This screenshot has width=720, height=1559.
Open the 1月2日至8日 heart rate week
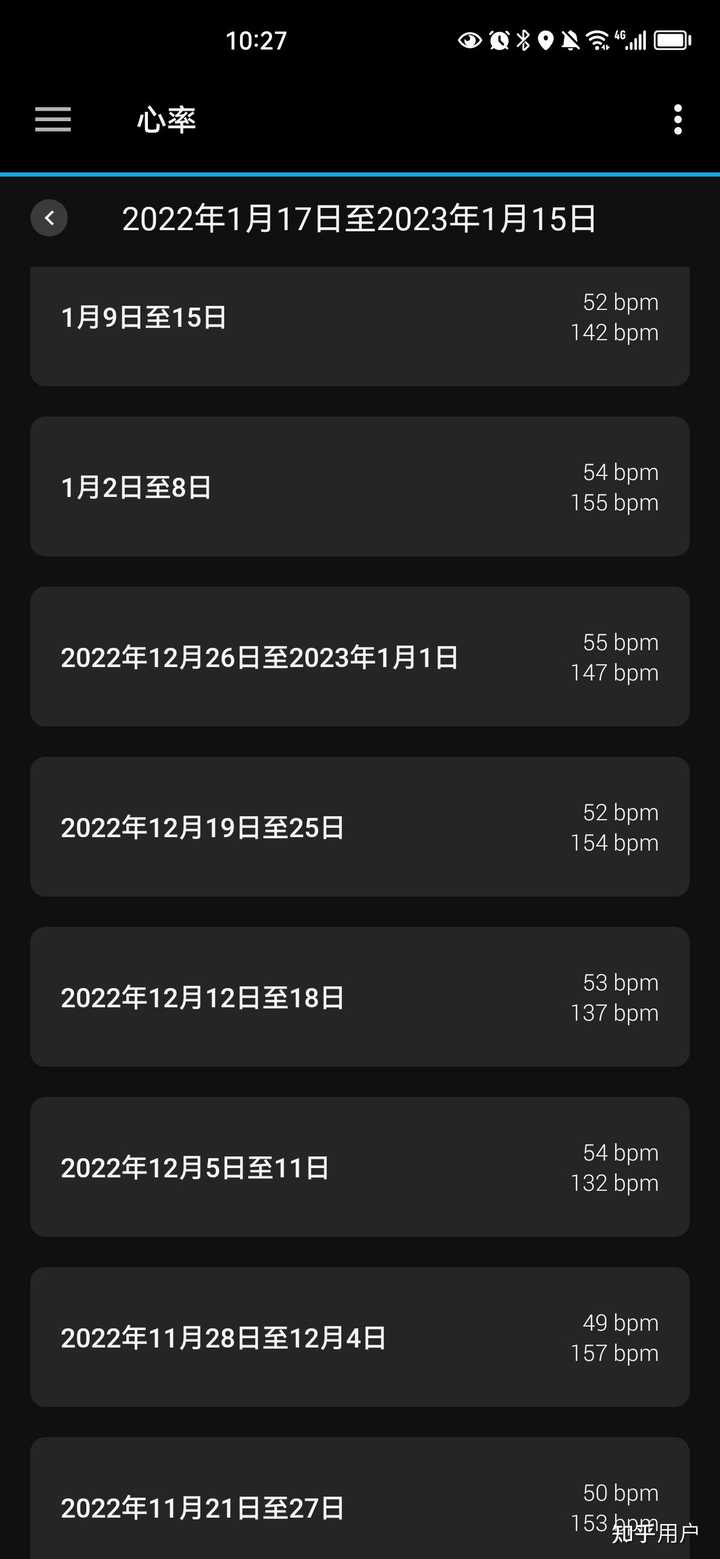coord(359,487)
